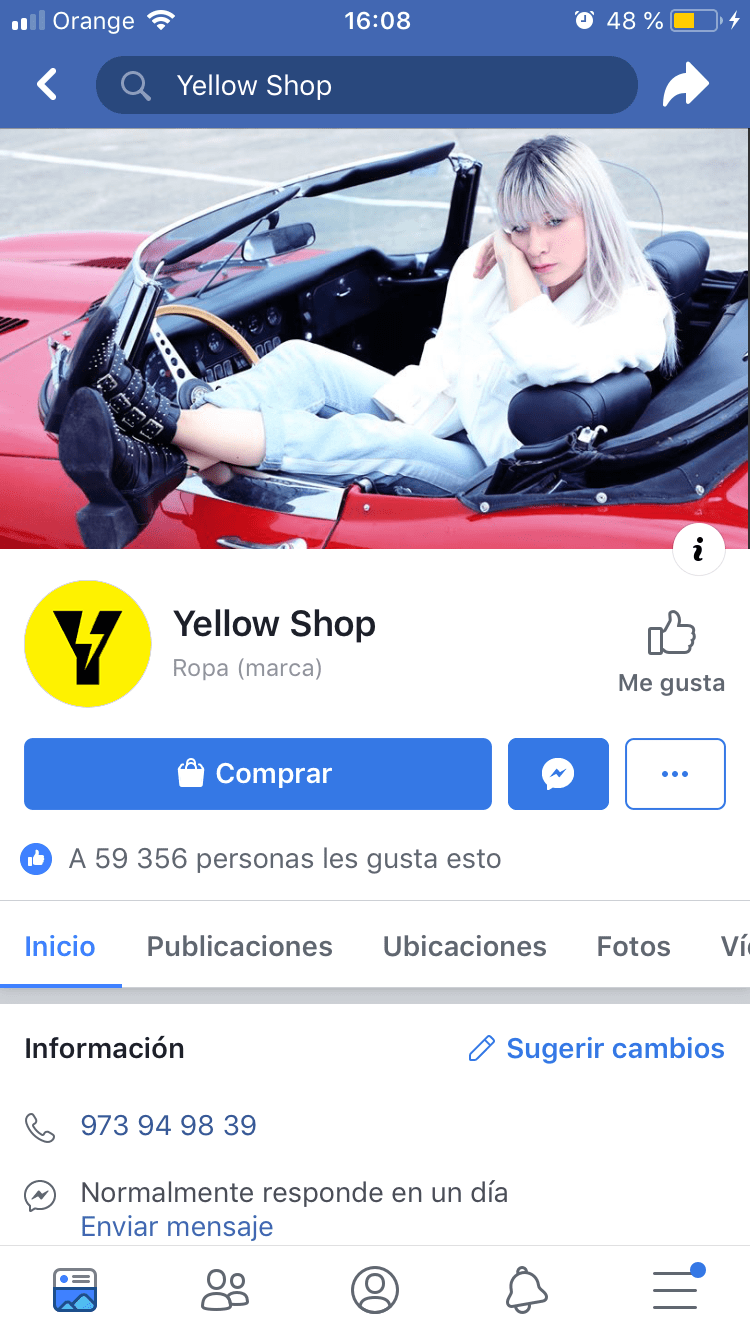Viewport: 750px width, 1334px height.
Task: Open the friends tab
Action: click(224, 1290)
